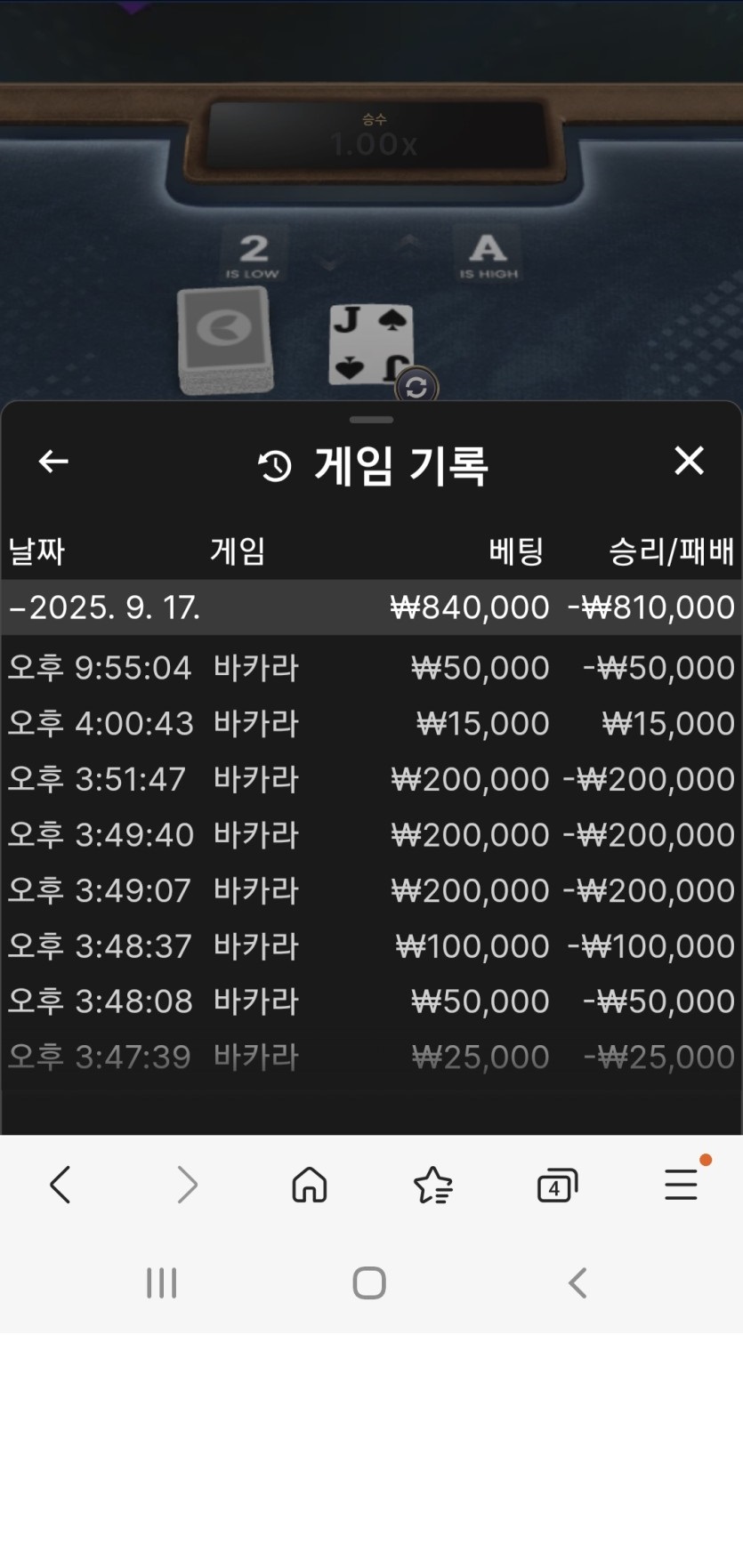
Task: Open the 오후 3:49:40 바카라 record
Action: pyautogui.click(x=371, y=834)
